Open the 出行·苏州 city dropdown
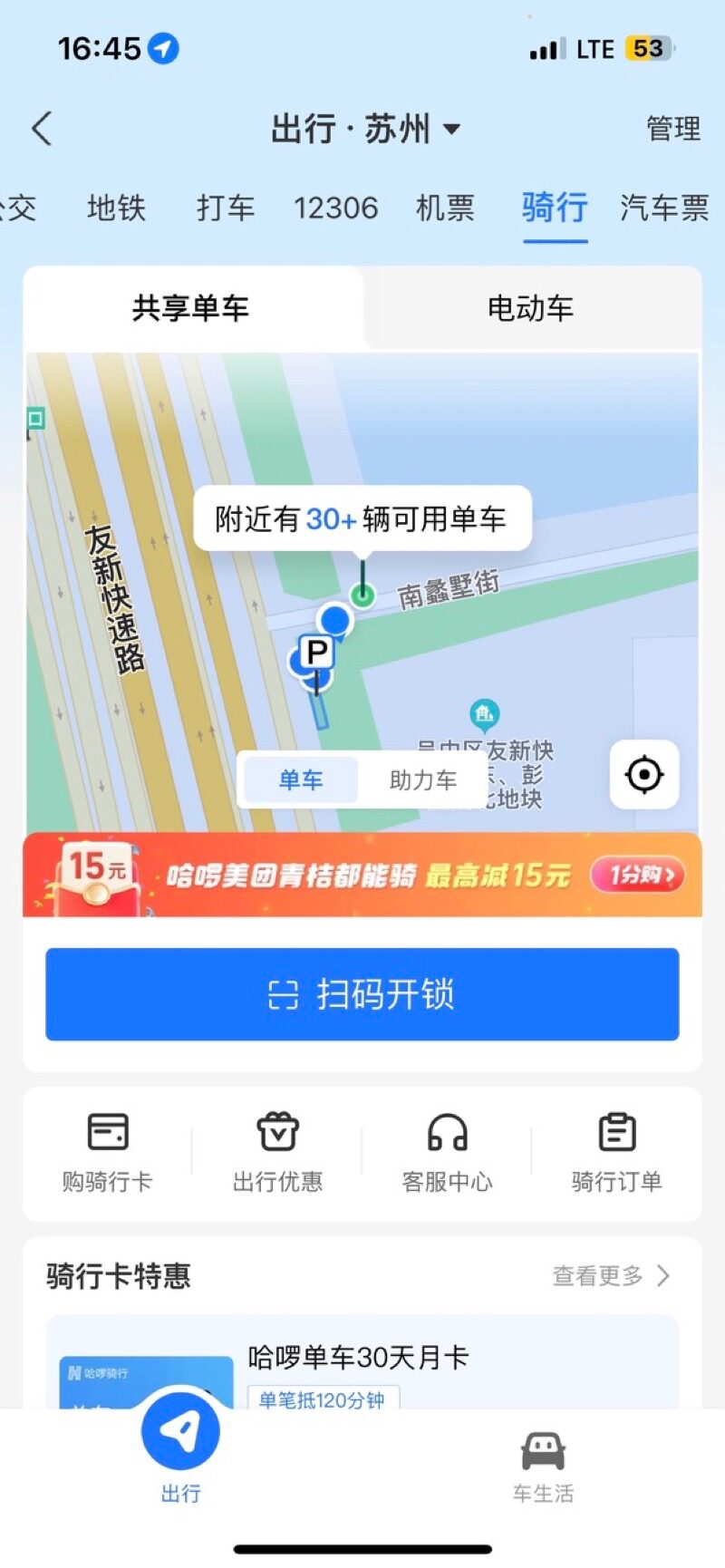 [365, 129]
